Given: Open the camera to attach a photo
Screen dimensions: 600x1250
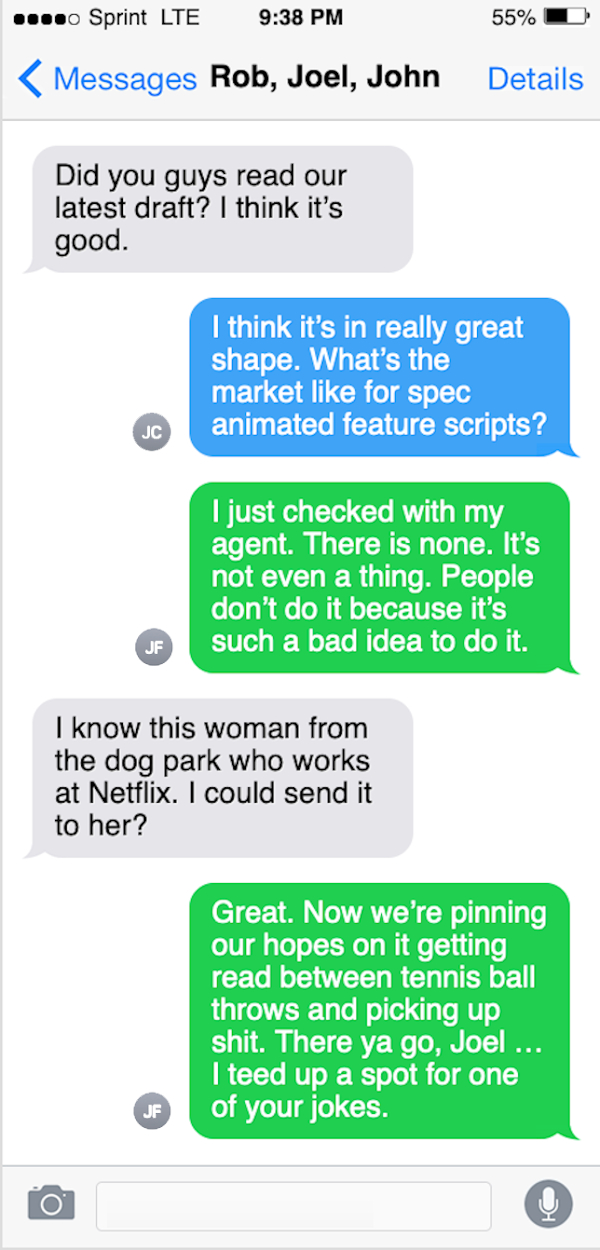Looking at the screenshot, I should coord(51,1201).
